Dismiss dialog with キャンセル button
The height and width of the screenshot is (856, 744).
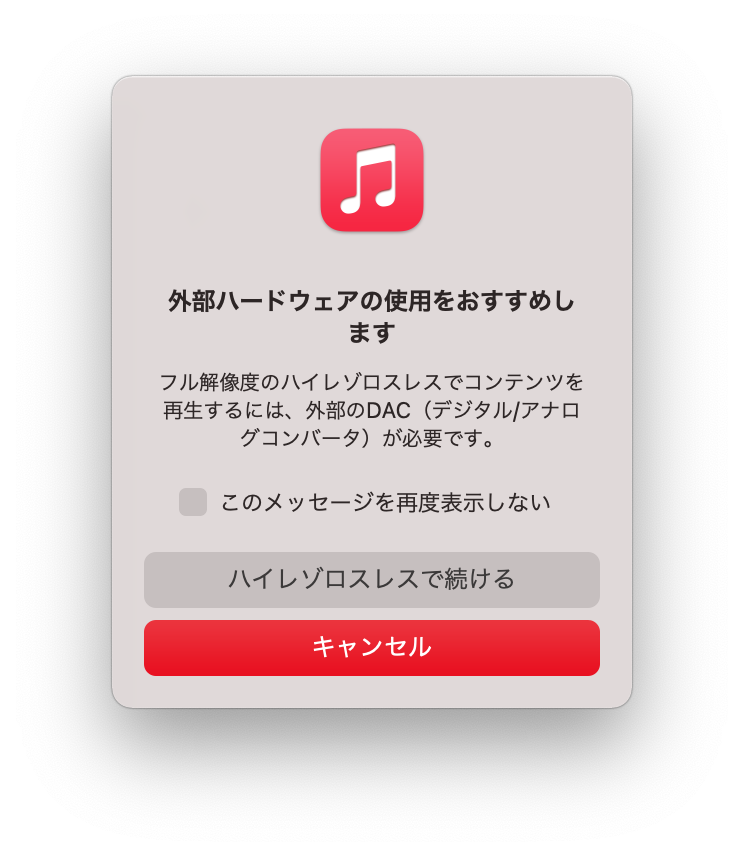(x=372, y=648)
